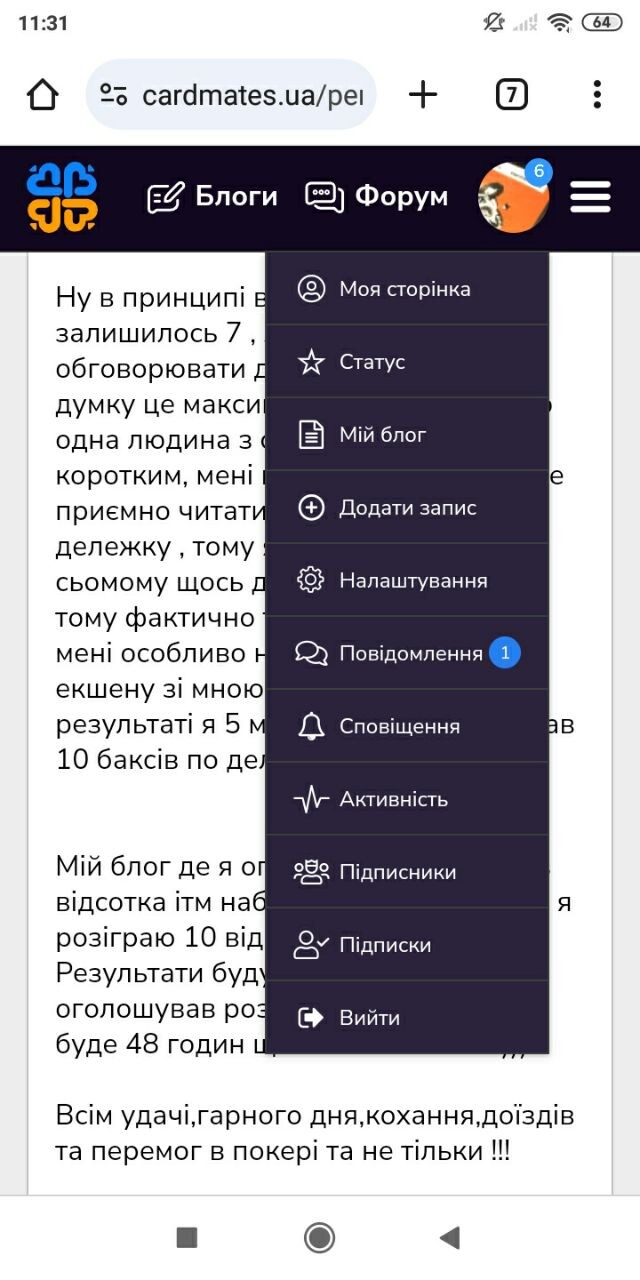
Task: Open Повідомлення with one unread message
Action: [410, 654]
